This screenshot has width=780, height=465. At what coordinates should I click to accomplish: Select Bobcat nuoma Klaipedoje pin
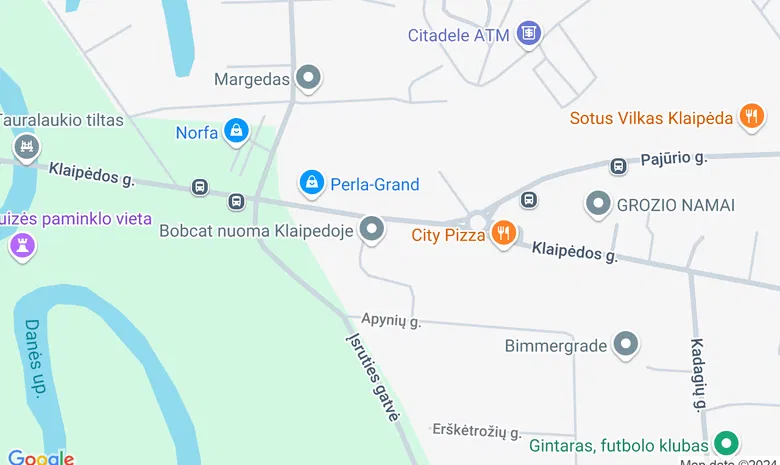pyautogui.click(x=372, y=229)
